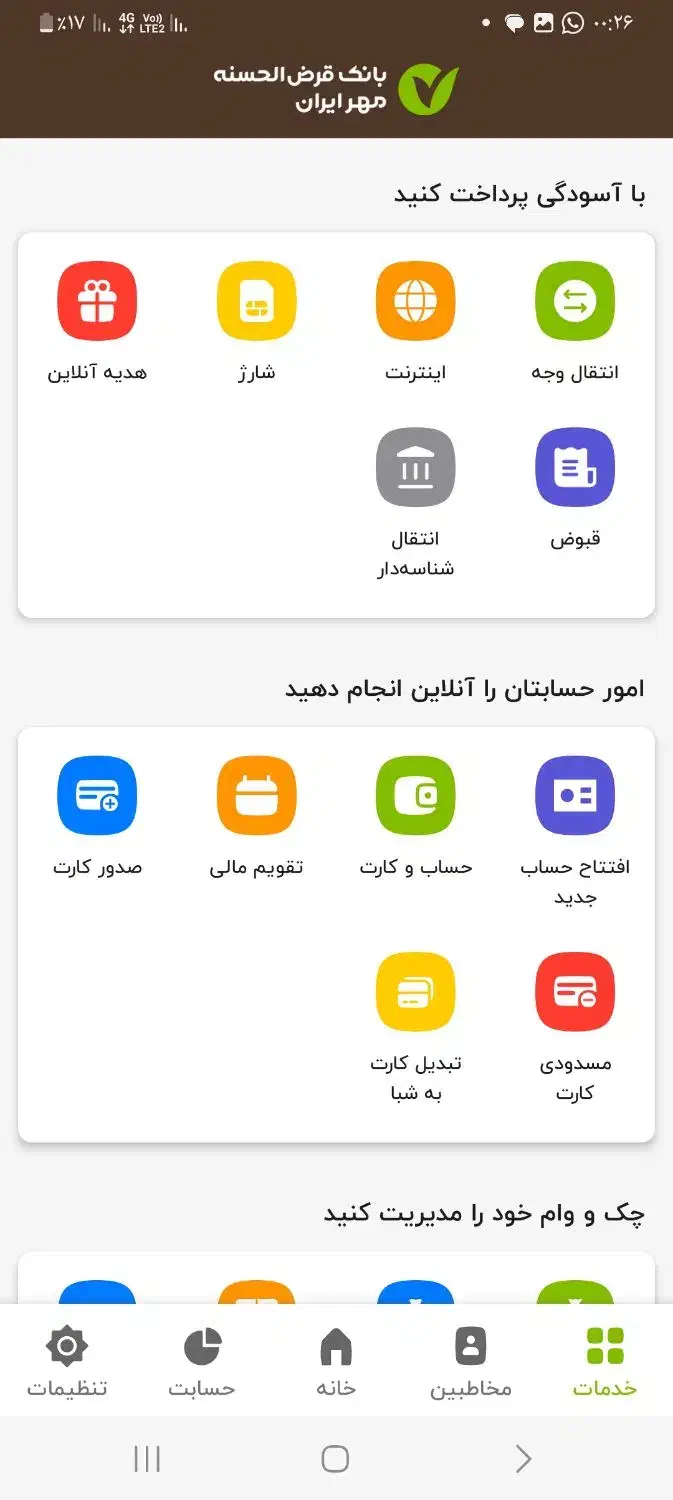Viewport: 673px width, 1500px height.
Task: Switch to the مخاطبین contacts tab
Action: (470, 1361)
